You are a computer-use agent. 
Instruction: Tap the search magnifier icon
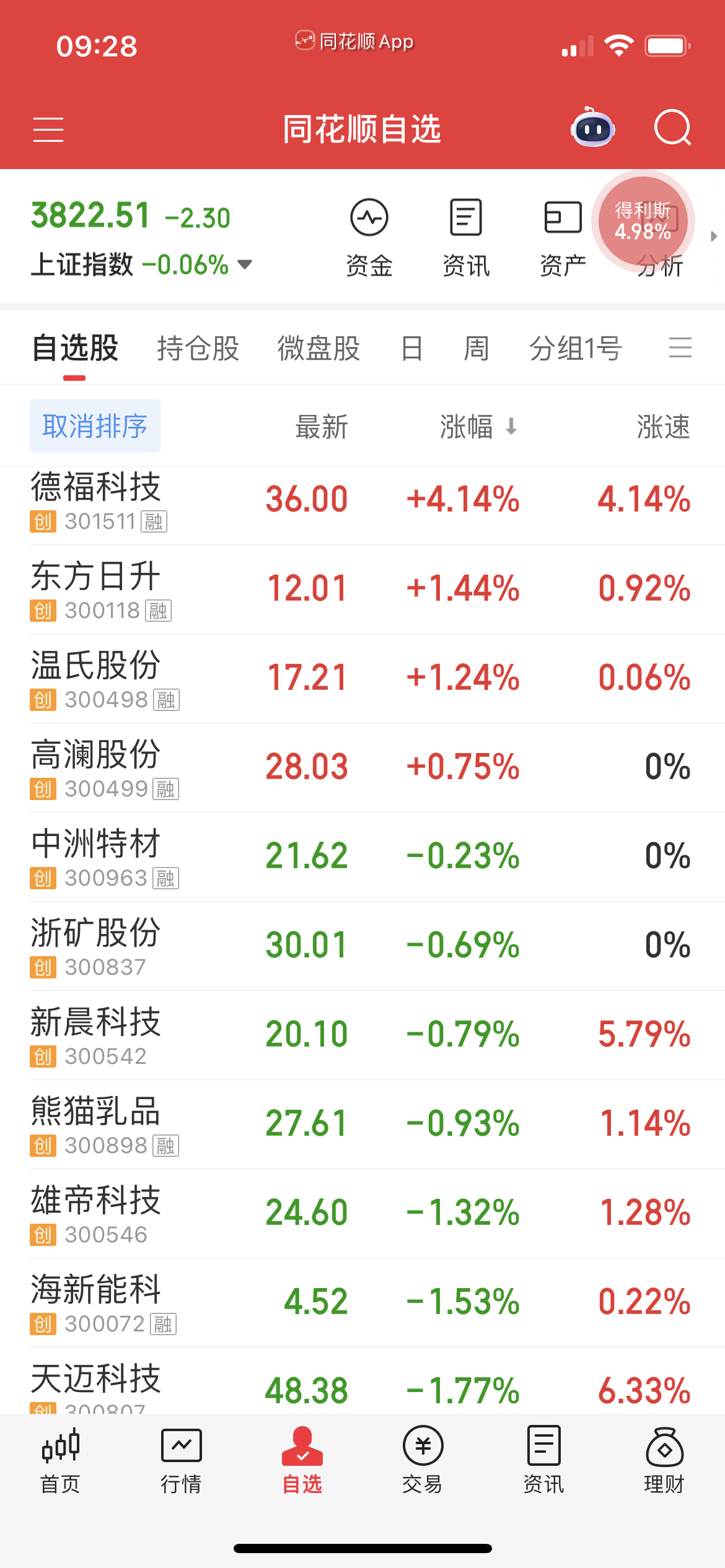coord(672,128)
